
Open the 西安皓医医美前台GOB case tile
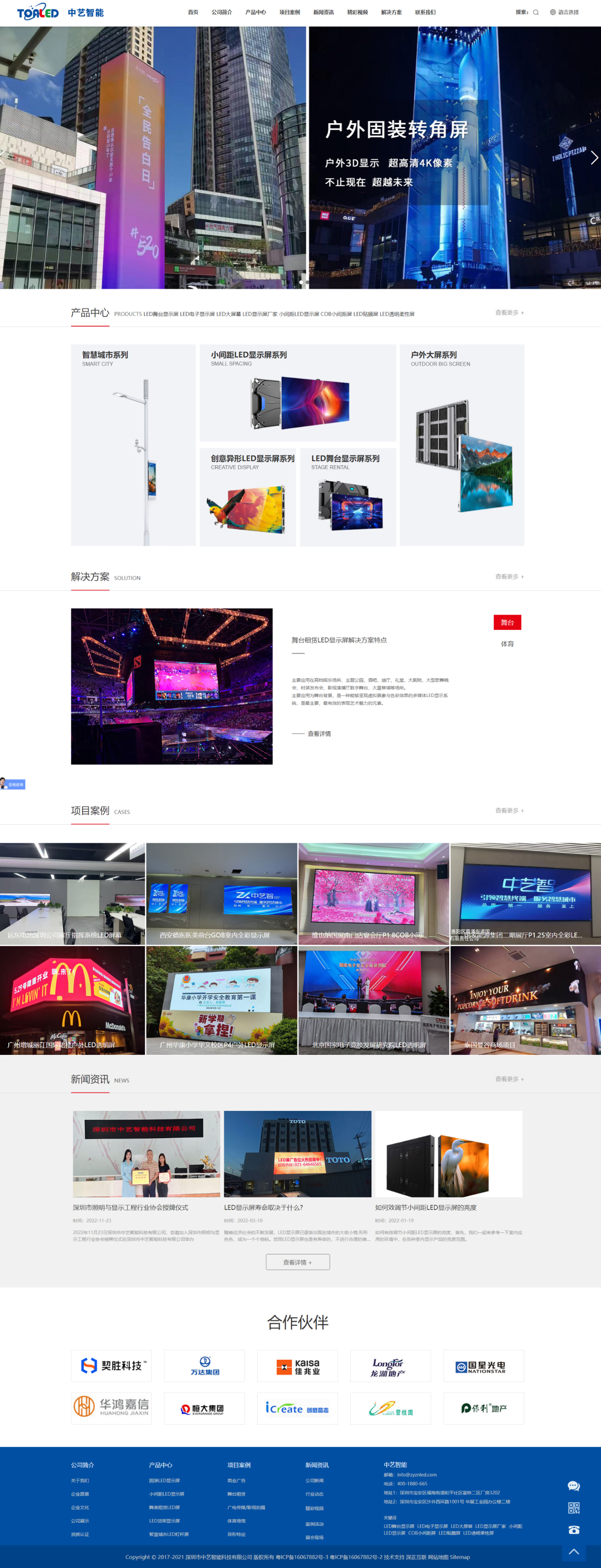(x=221, y=893)
